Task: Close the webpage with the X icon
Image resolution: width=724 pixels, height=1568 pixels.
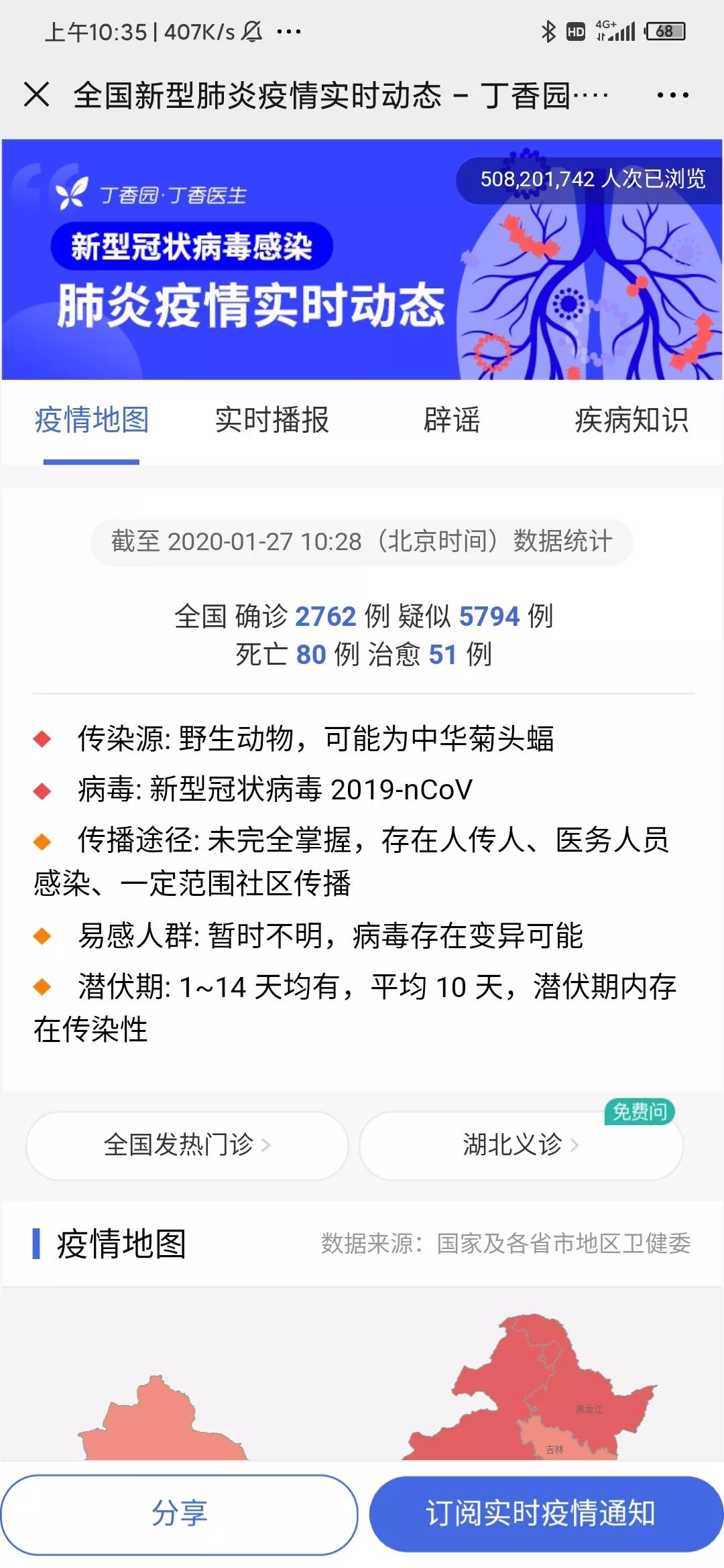Action: coord(38,95)
